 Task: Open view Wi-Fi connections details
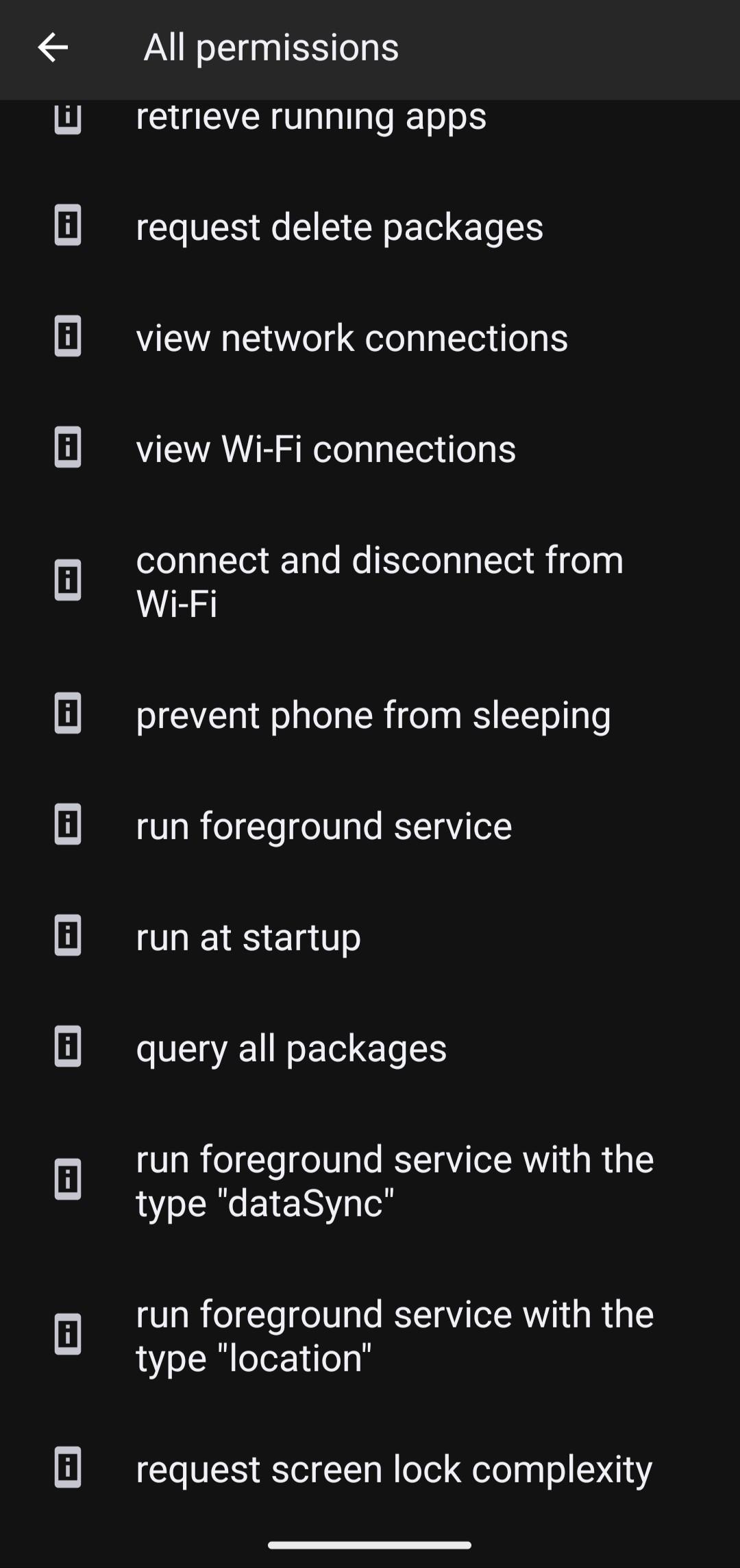(370, 448)
